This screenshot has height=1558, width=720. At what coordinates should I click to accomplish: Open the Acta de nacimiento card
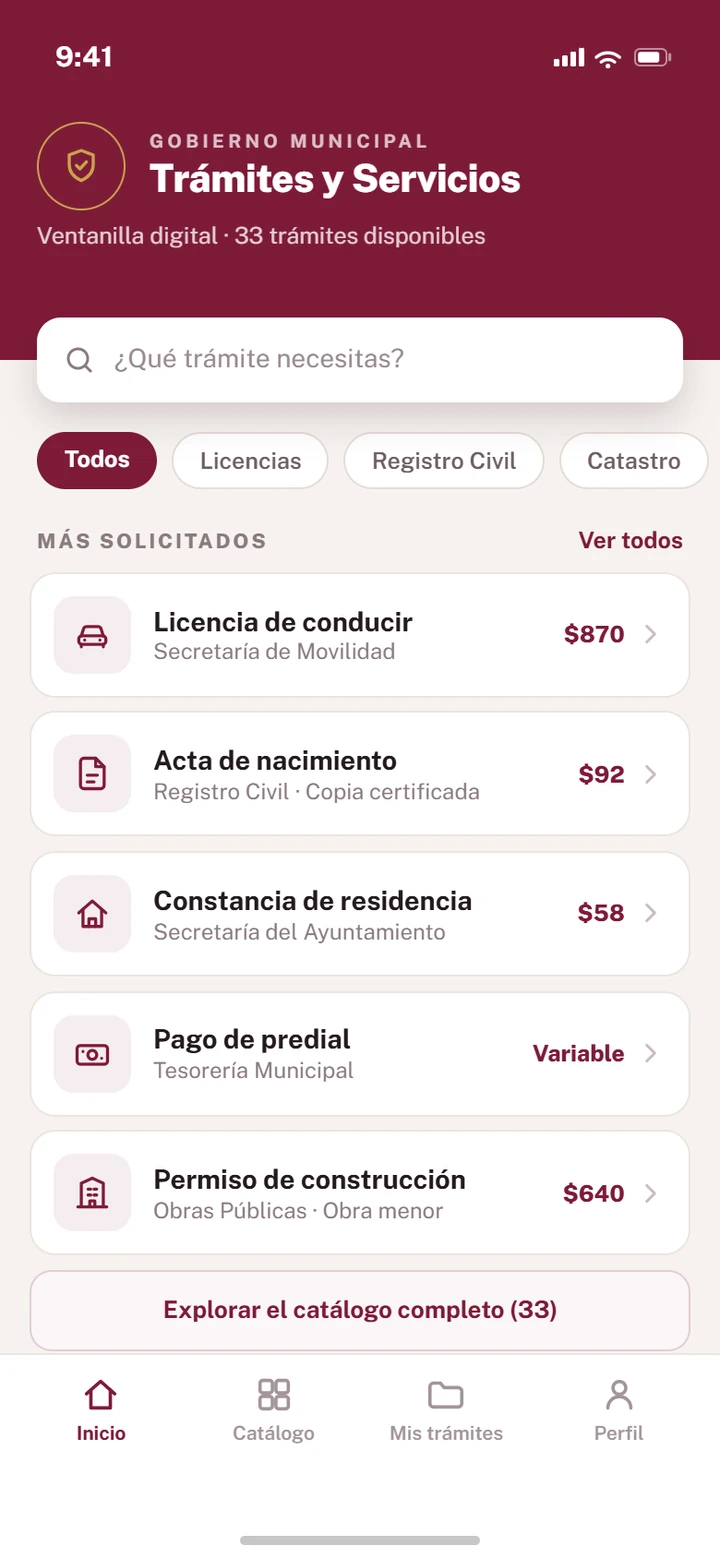(360, 774)
